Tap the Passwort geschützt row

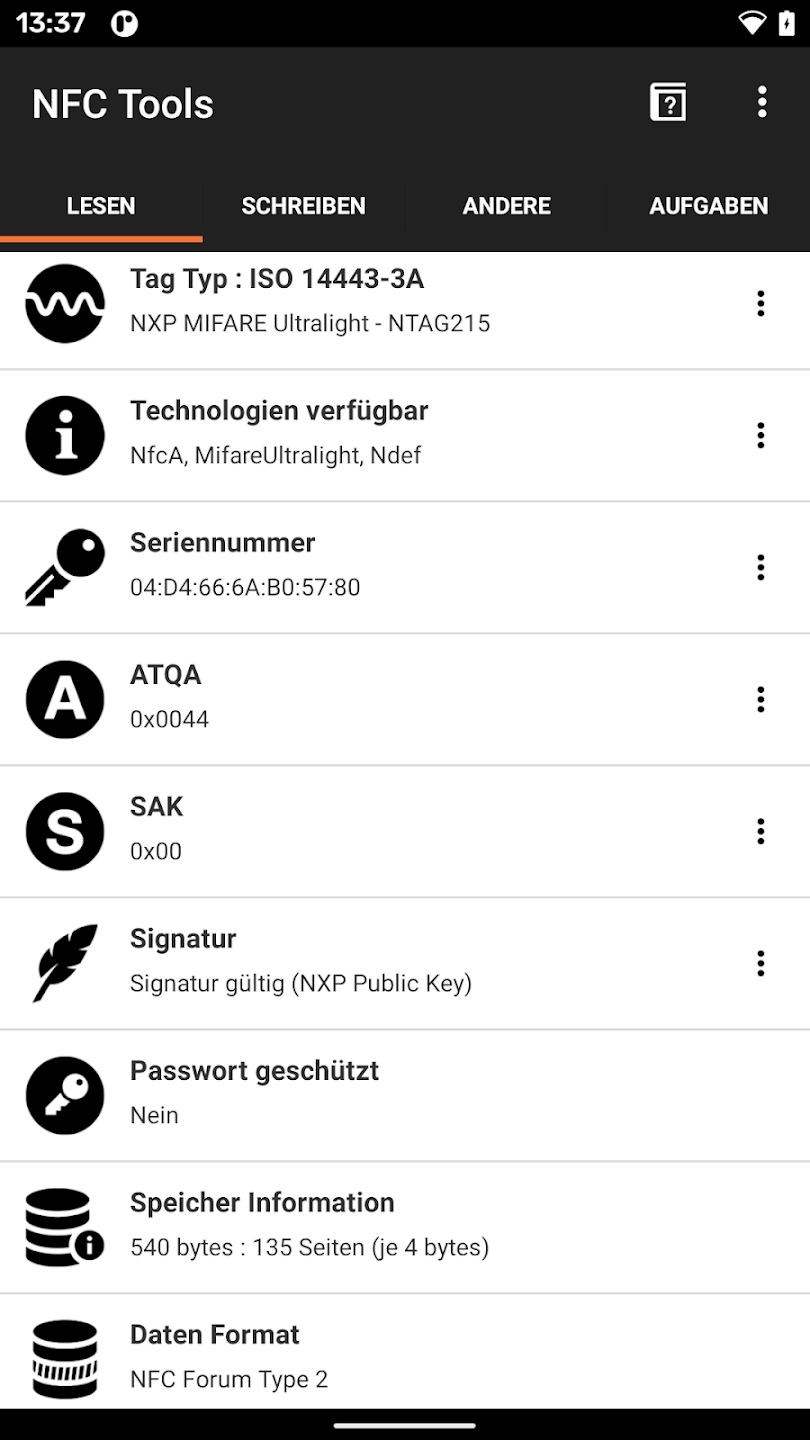404,1095
